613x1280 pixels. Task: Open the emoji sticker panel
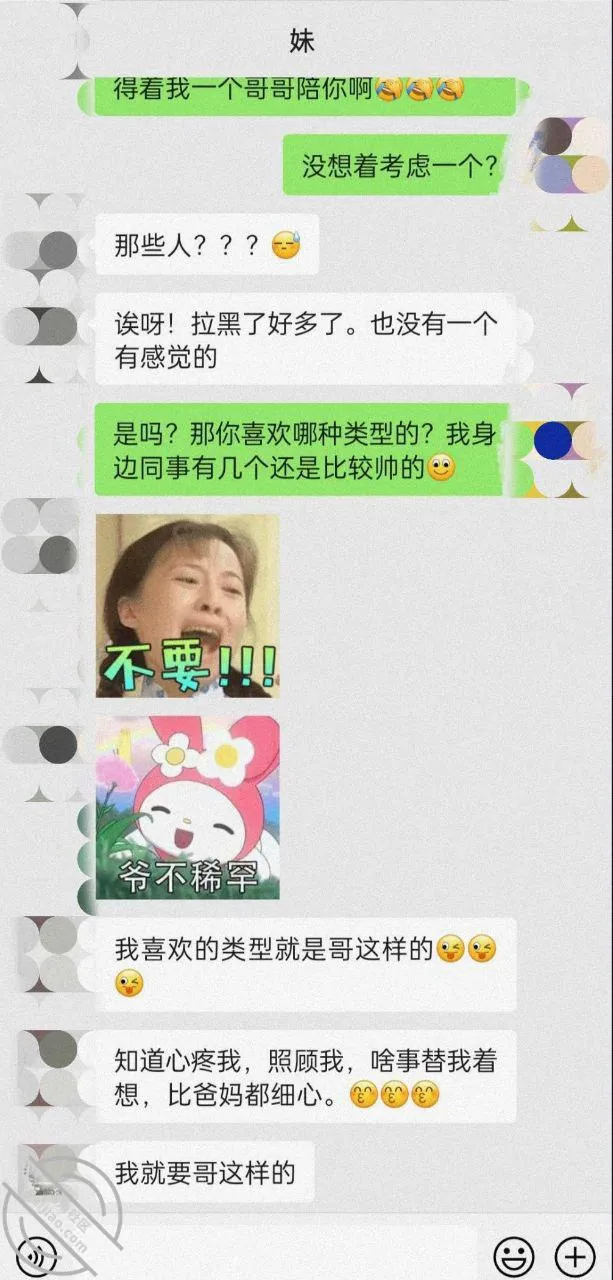(514, 1256)
